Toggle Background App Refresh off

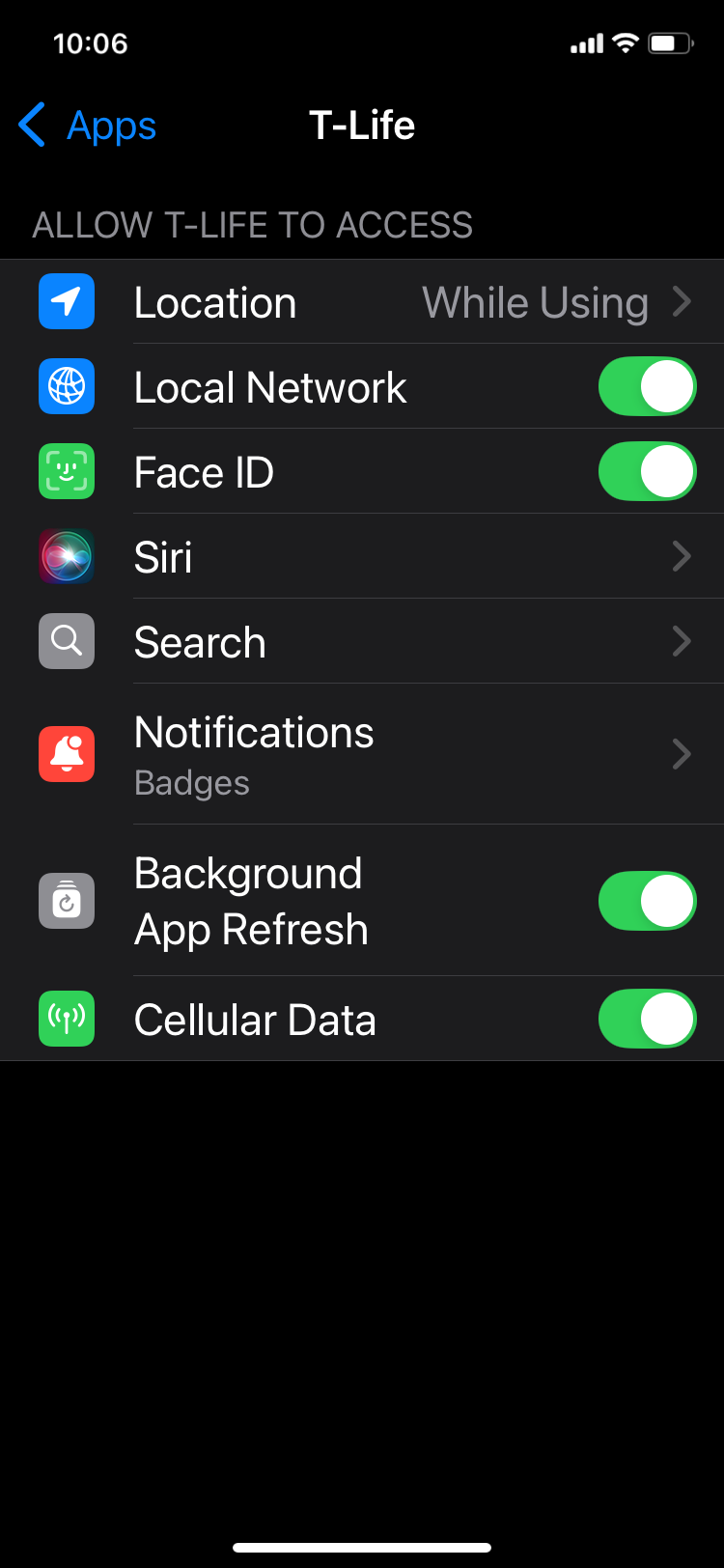click(x=647, y=901)
